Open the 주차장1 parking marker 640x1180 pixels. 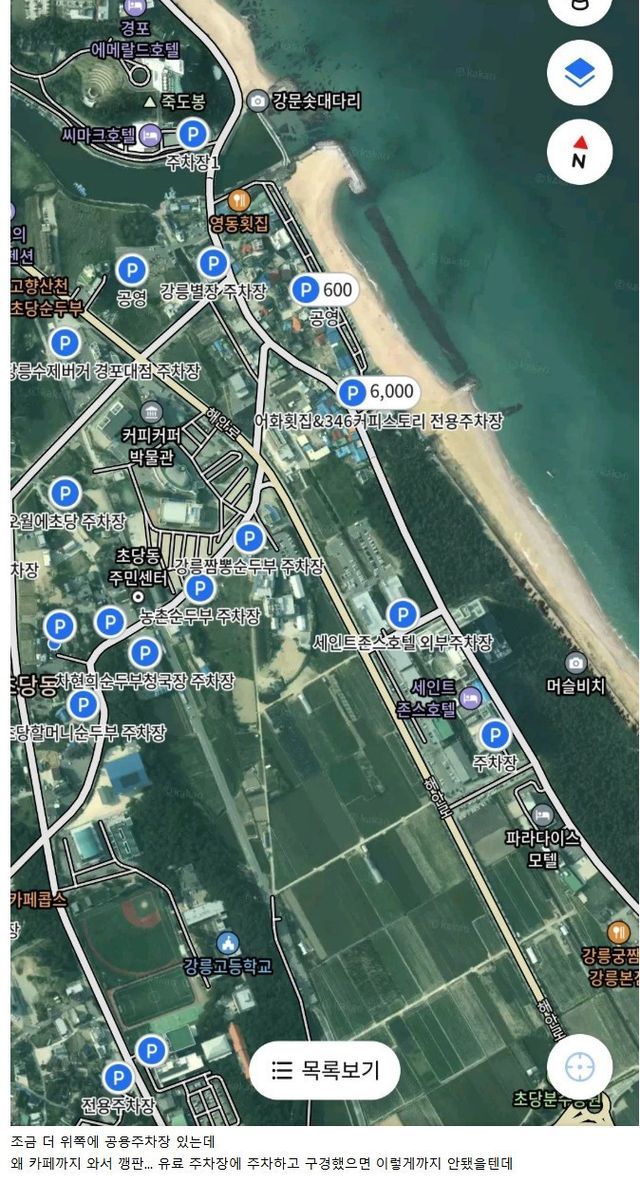point(192,133)
